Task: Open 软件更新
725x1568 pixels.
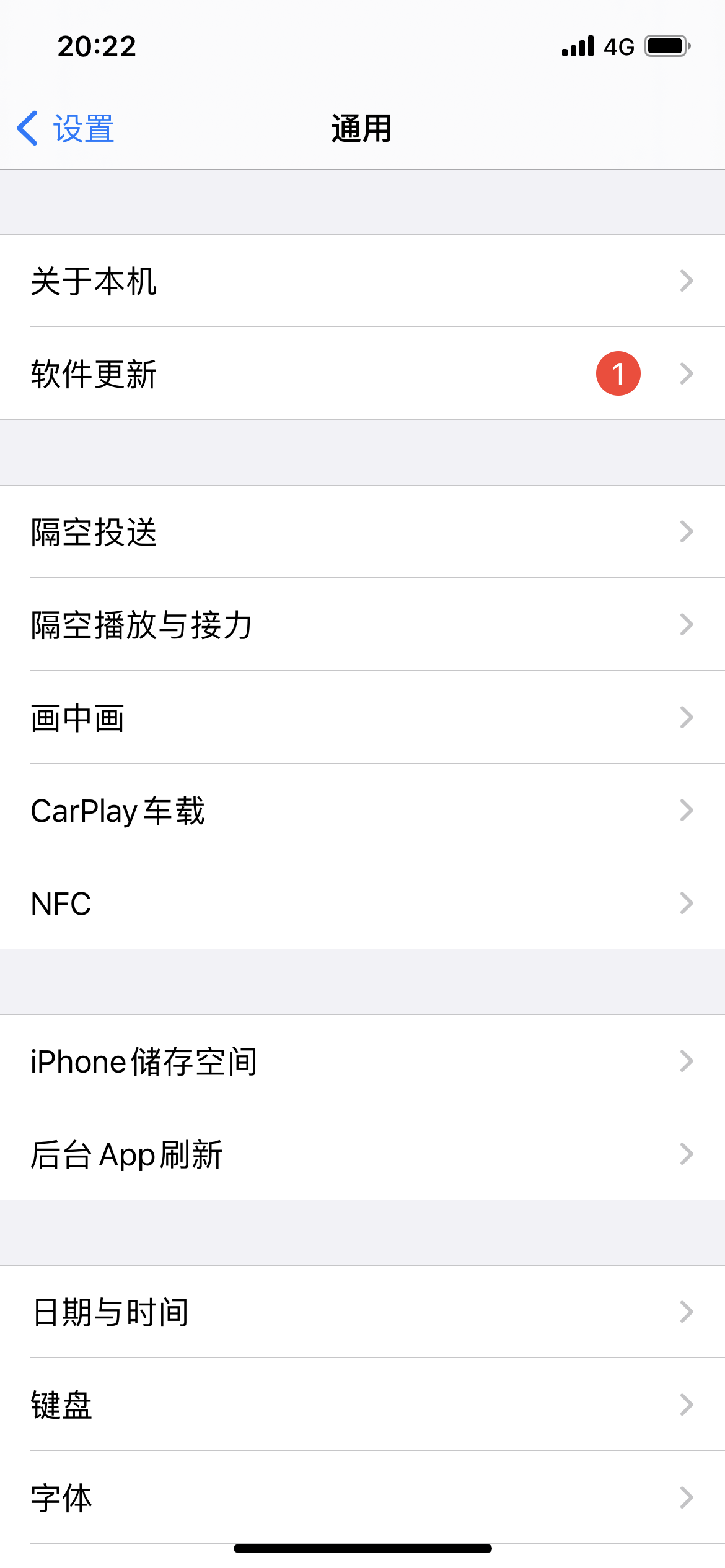Action: (362, 374)
